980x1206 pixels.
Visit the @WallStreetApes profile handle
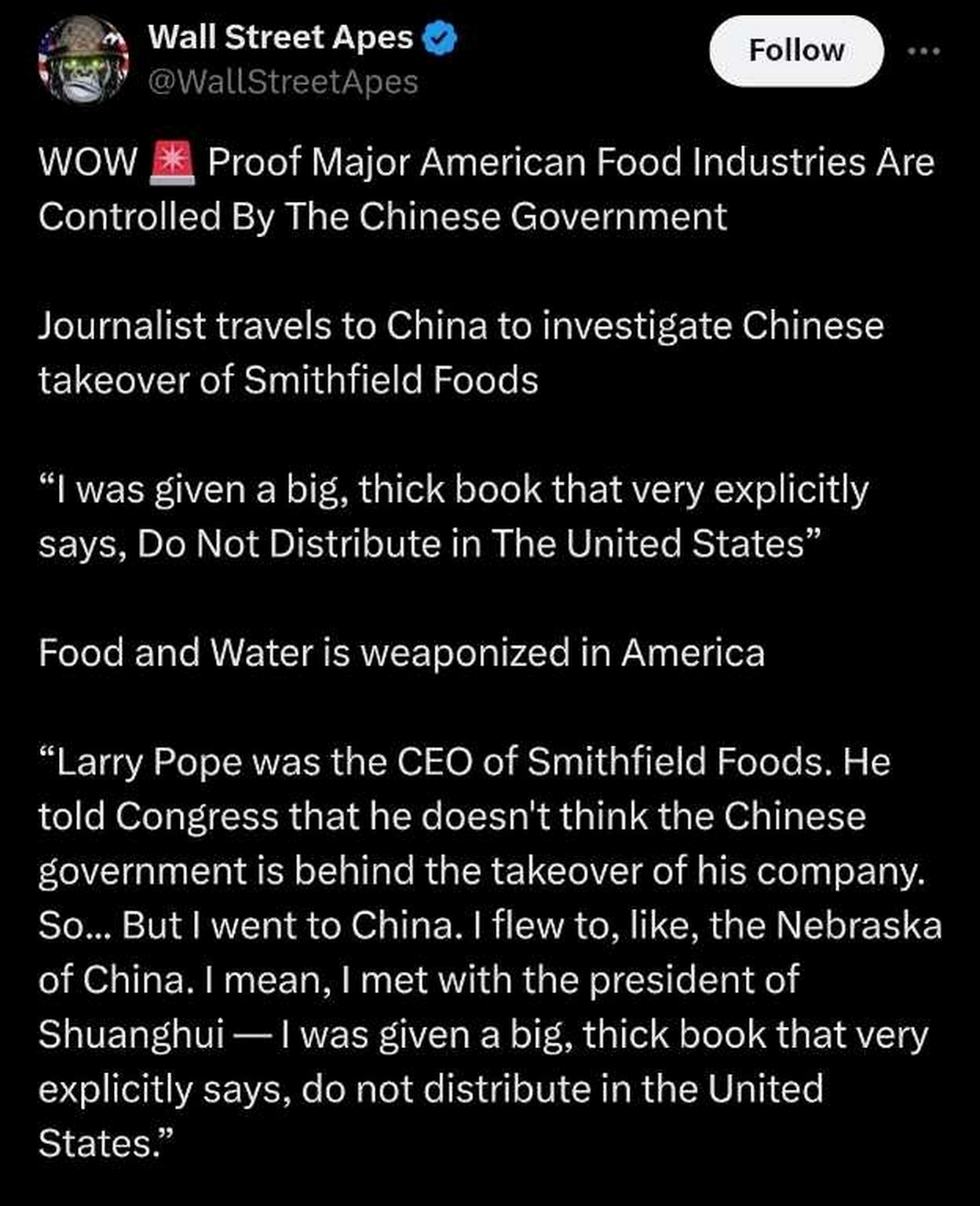283,82
